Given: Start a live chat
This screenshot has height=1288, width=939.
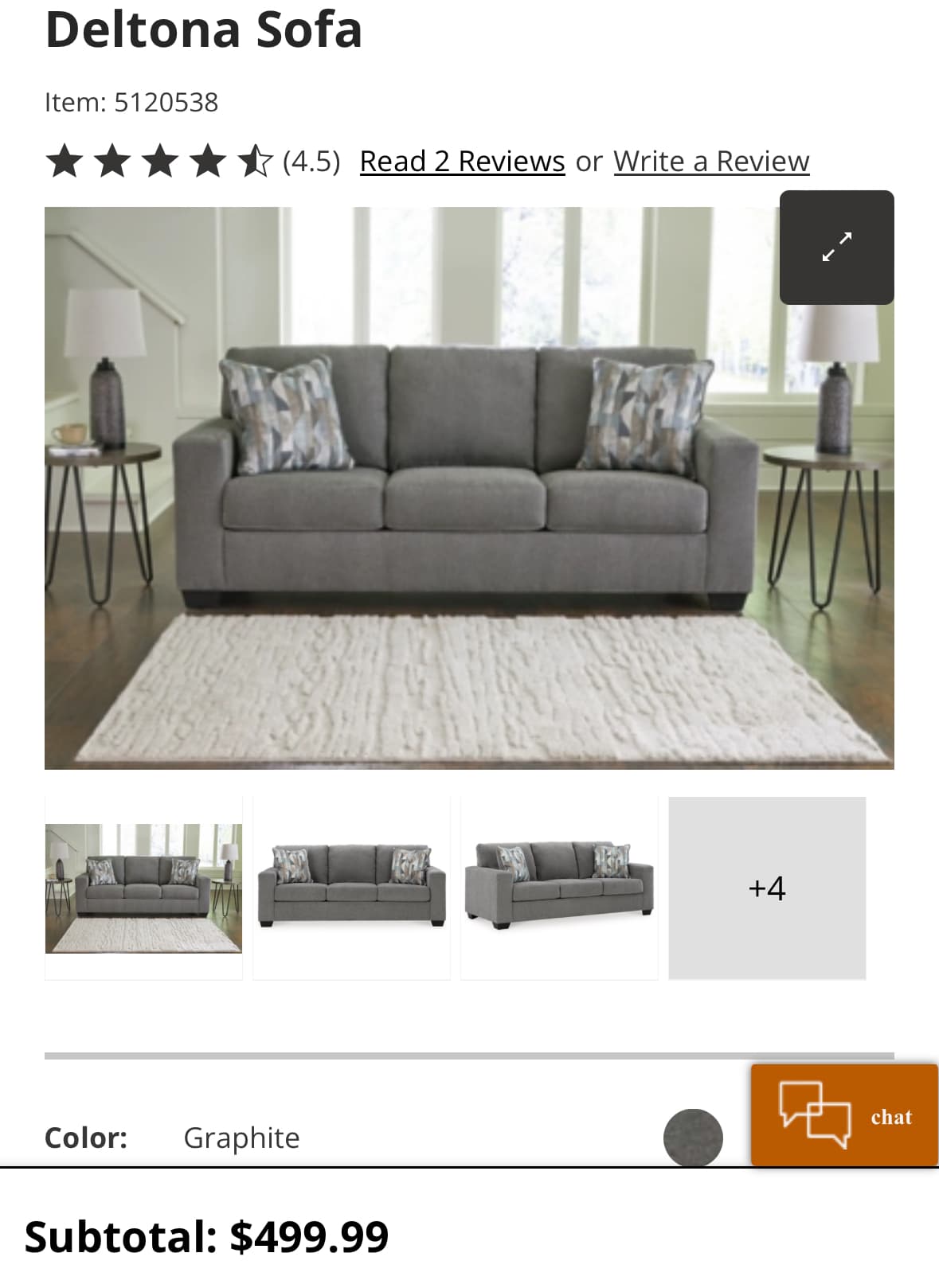Looking at the screenshot, I should pos(844,1115).
